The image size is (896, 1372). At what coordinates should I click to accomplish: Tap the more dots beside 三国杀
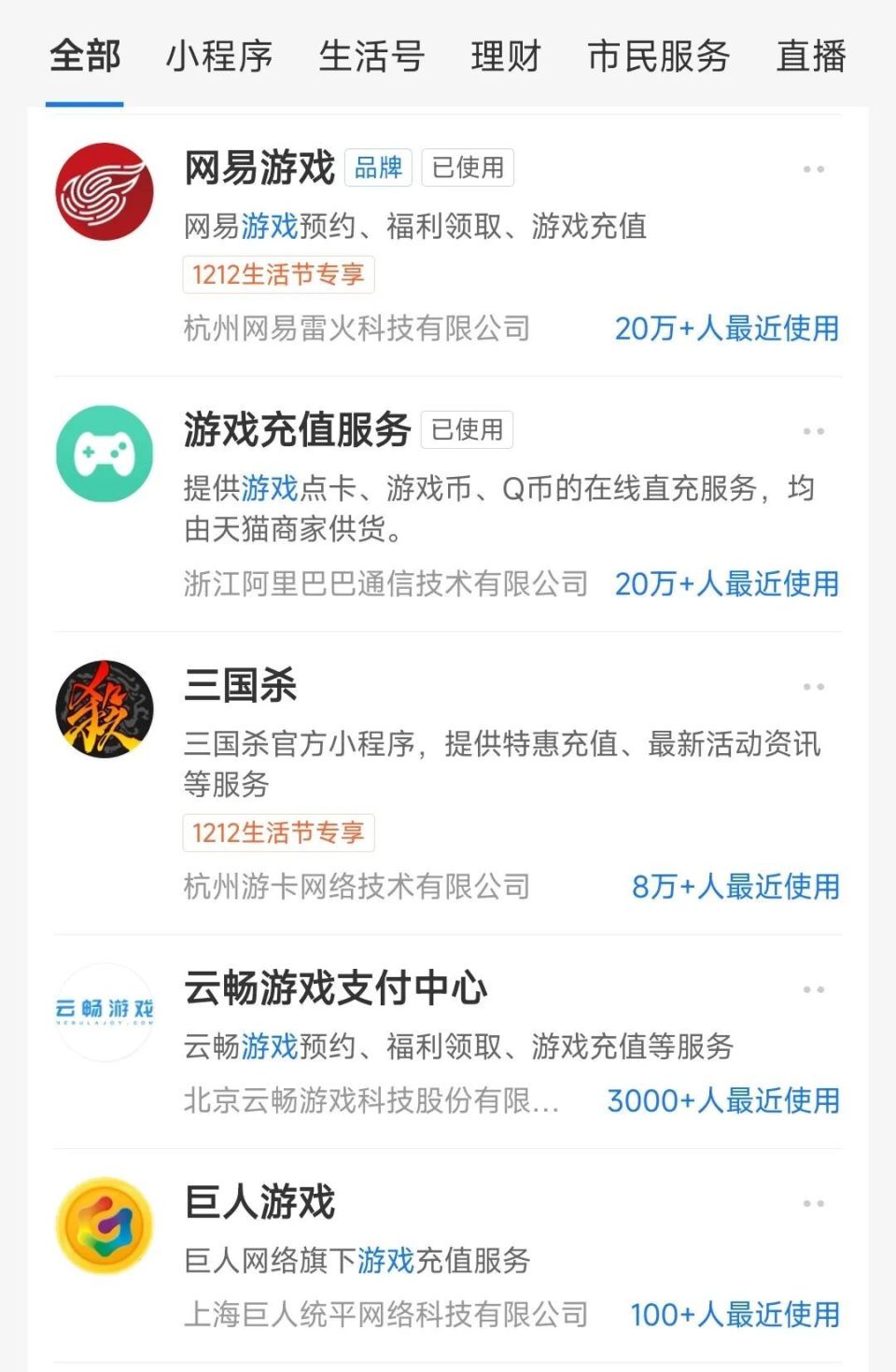click(x=813, y=687)
